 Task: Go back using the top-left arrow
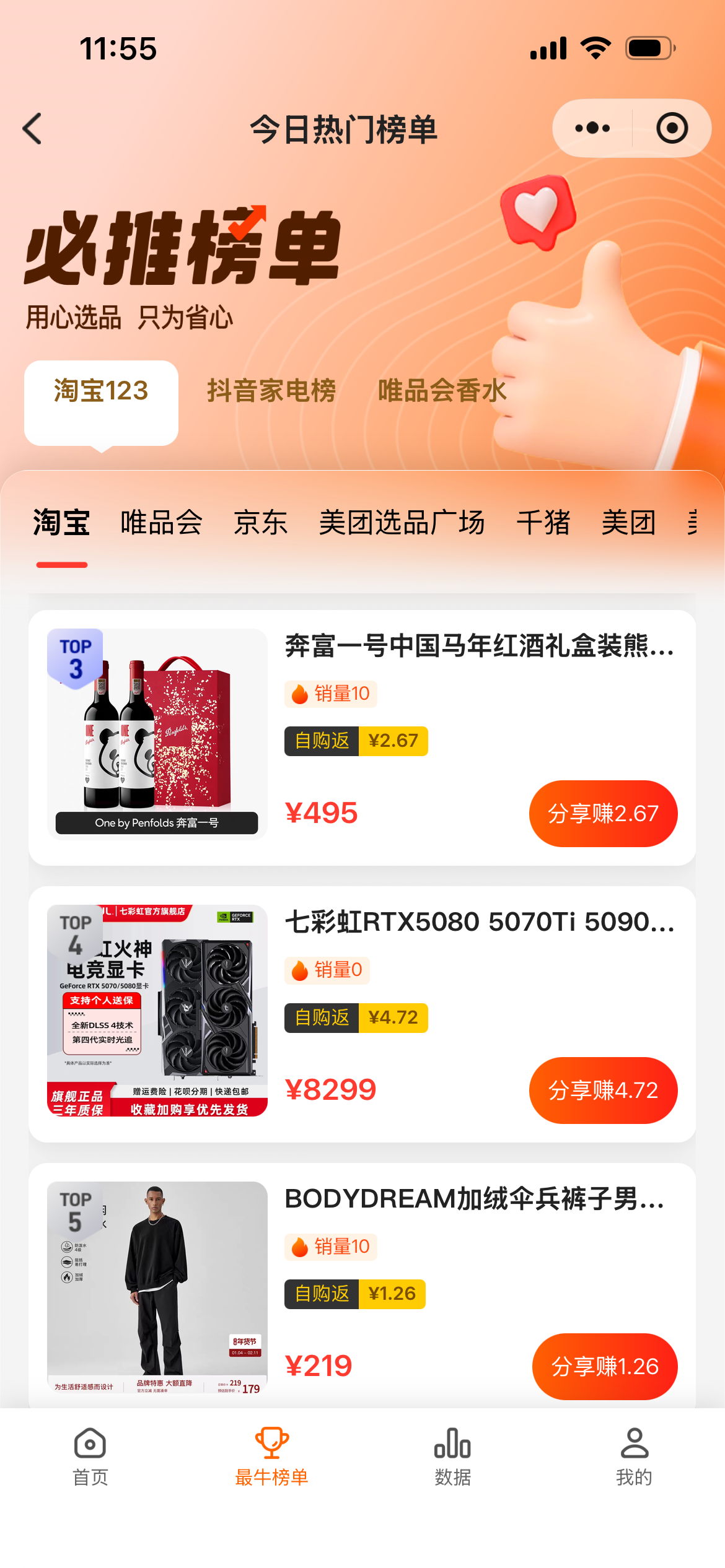pyautogui.click(x=32, y=129)
